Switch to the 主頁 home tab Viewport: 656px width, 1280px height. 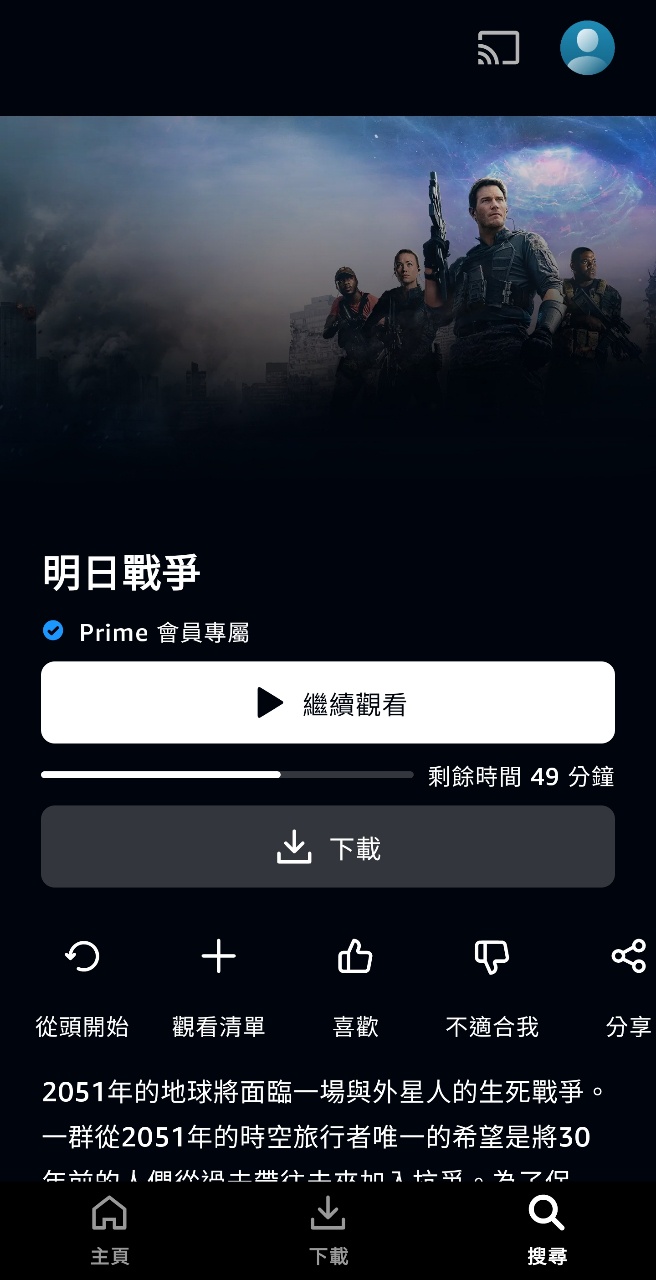(109, 1230)
